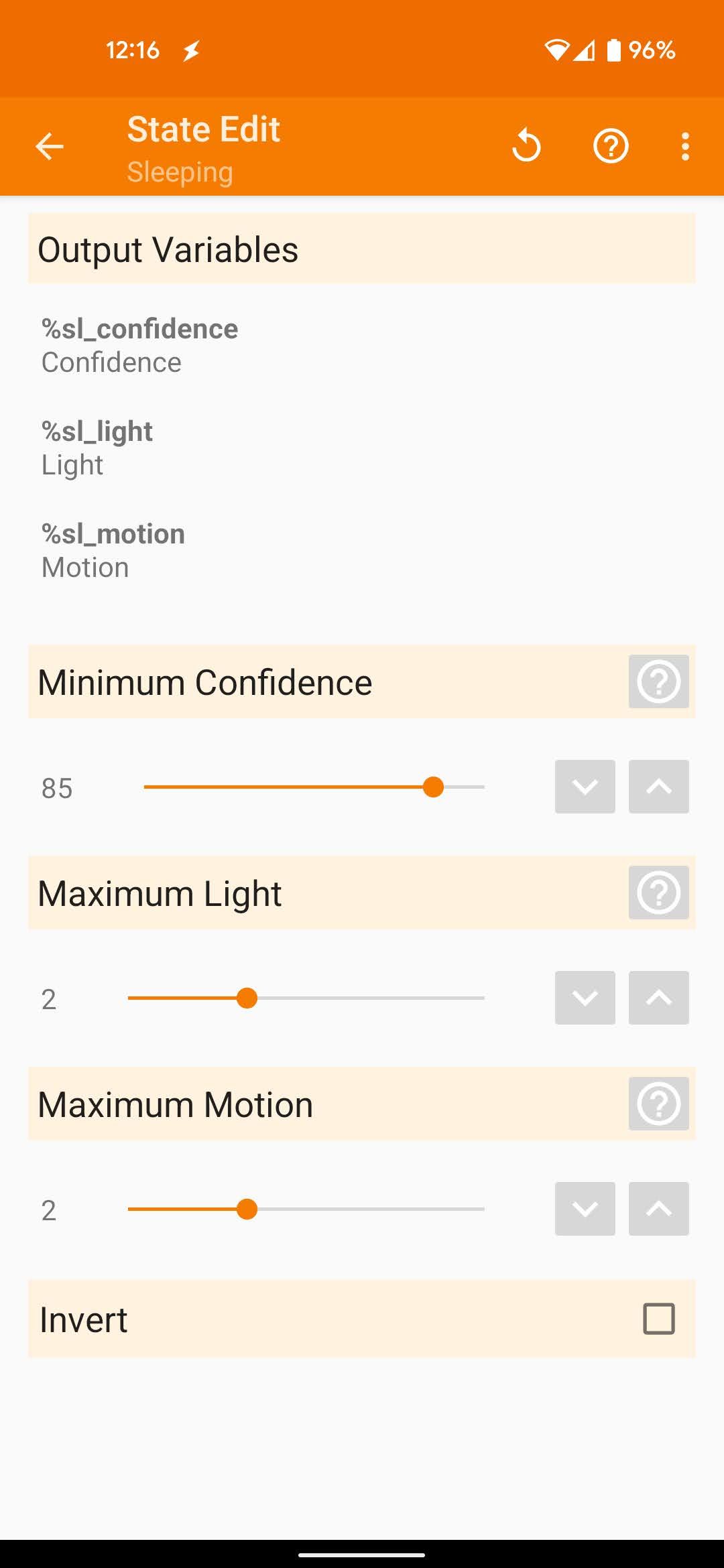Open help via the question mark toolbar icon

point(611,146)
